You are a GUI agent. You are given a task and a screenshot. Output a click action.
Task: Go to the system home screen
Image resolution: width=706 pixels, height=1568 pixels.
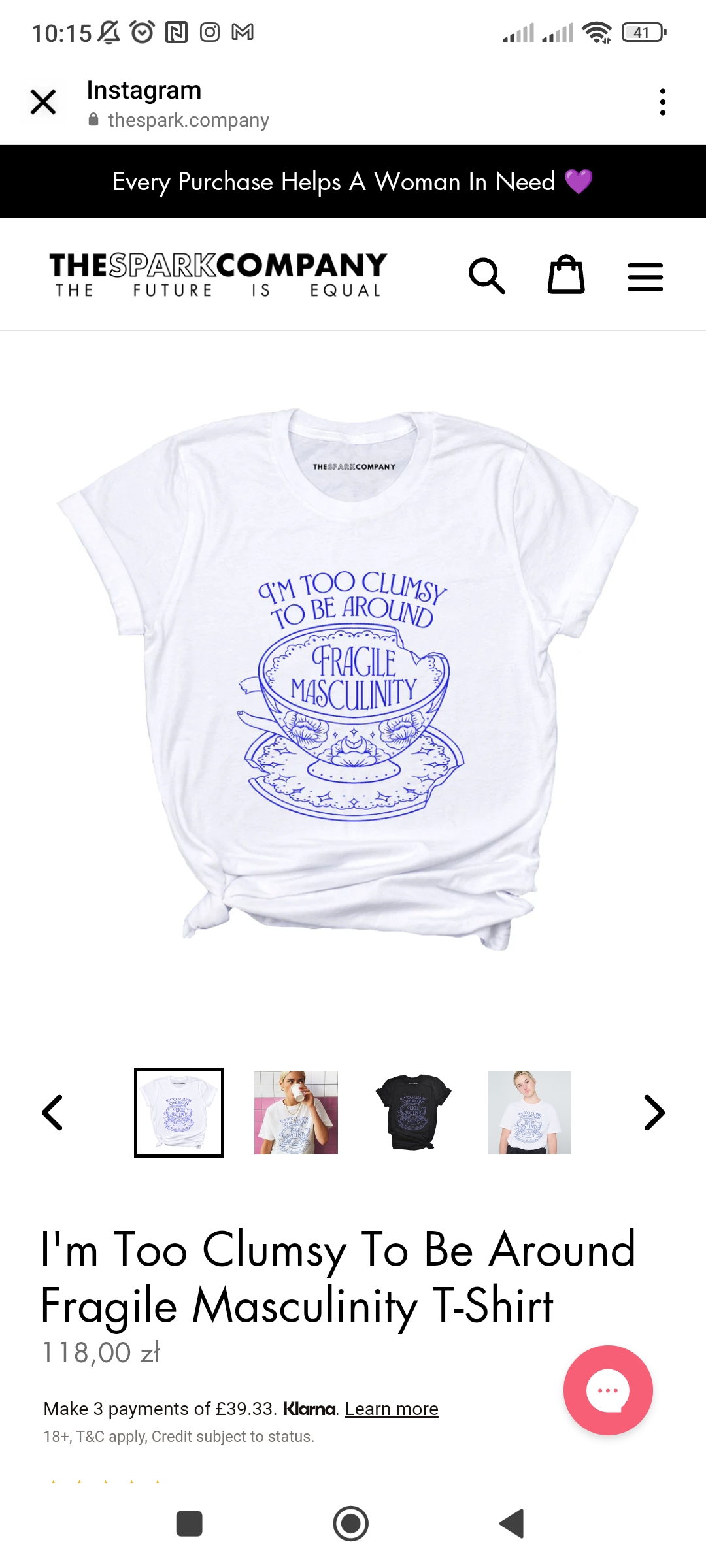coord(351,1524)
